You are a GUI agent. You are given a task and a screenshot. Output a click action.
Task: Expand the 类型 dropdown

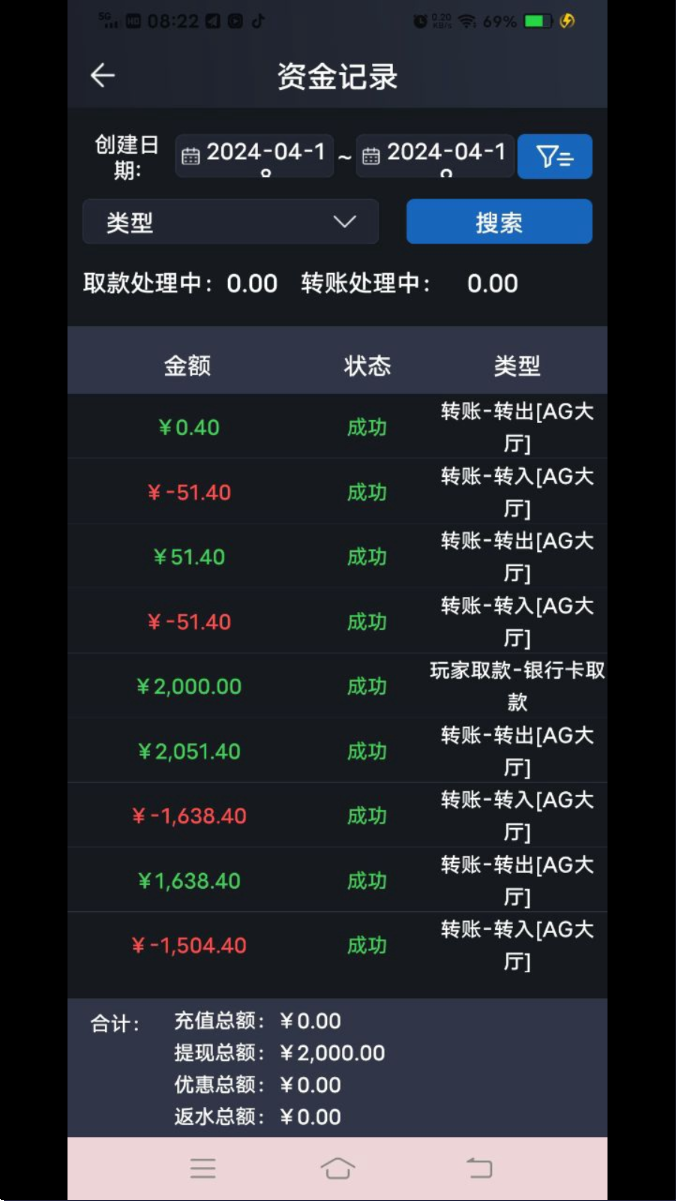(x=231, y=222)
